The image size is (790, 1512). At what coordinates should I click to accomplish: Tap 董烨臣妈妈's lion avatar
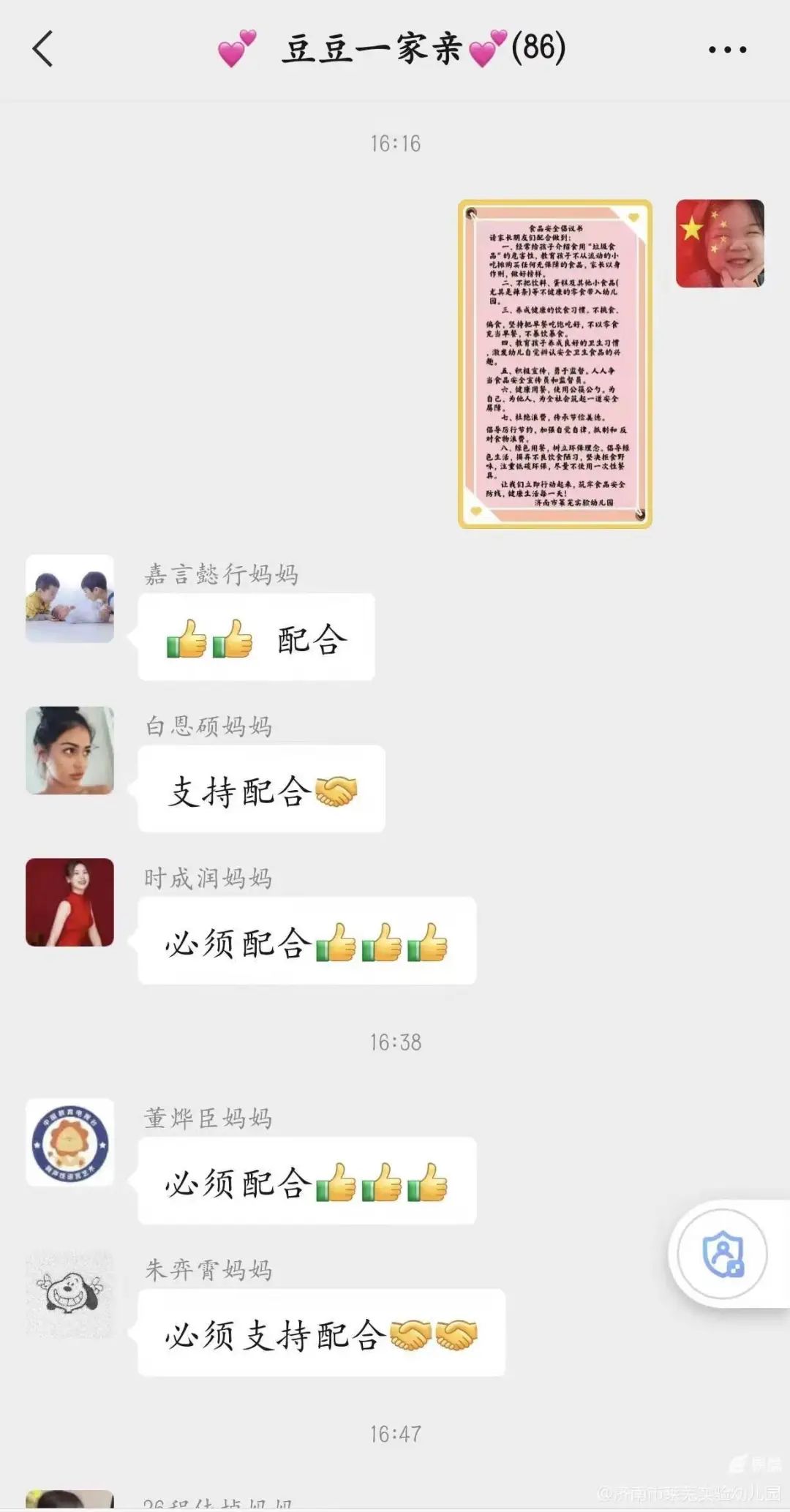point(69,1142)
